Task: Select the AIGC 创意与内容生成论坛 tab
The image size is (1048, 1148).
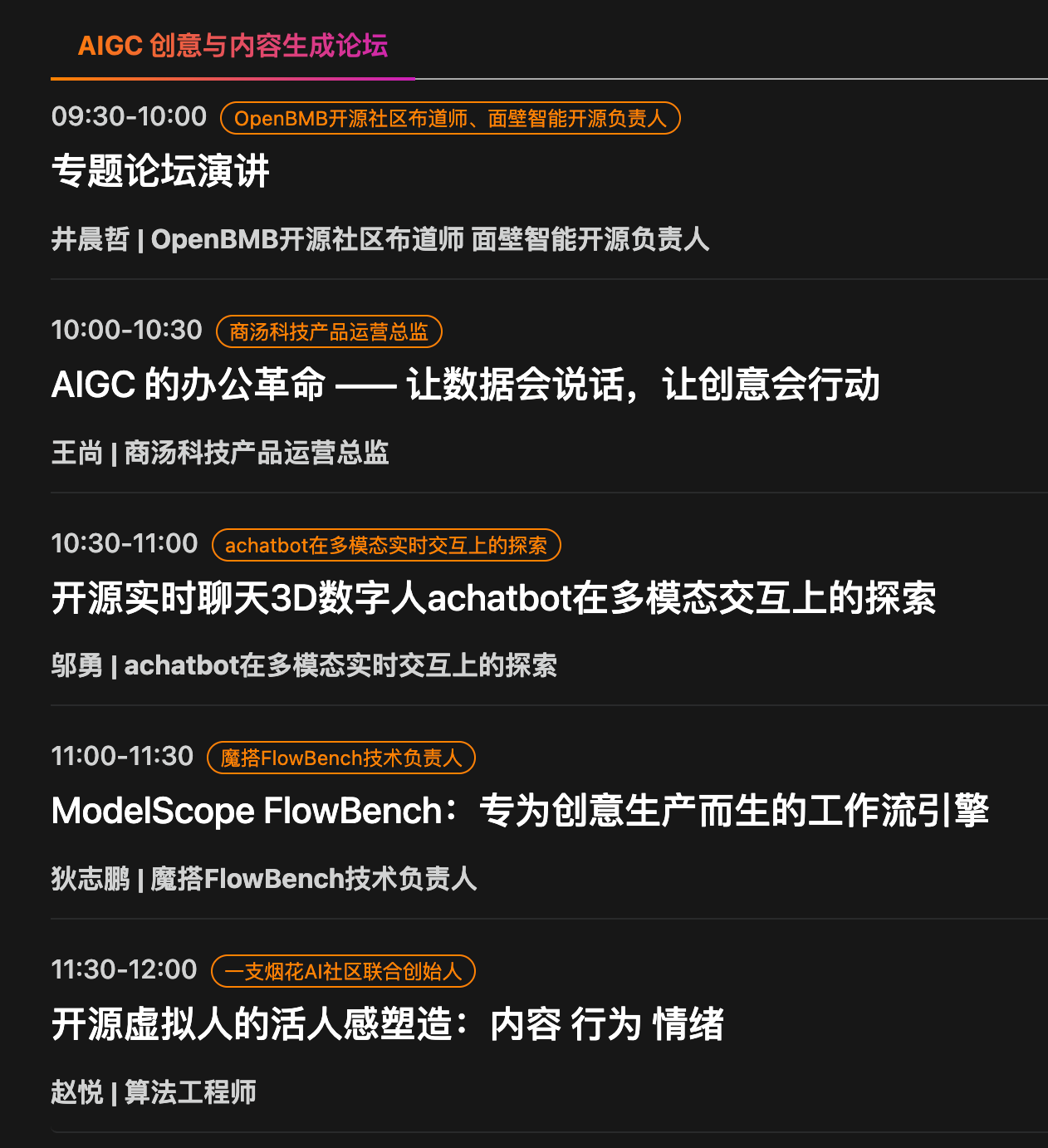Action: [233, 46]
